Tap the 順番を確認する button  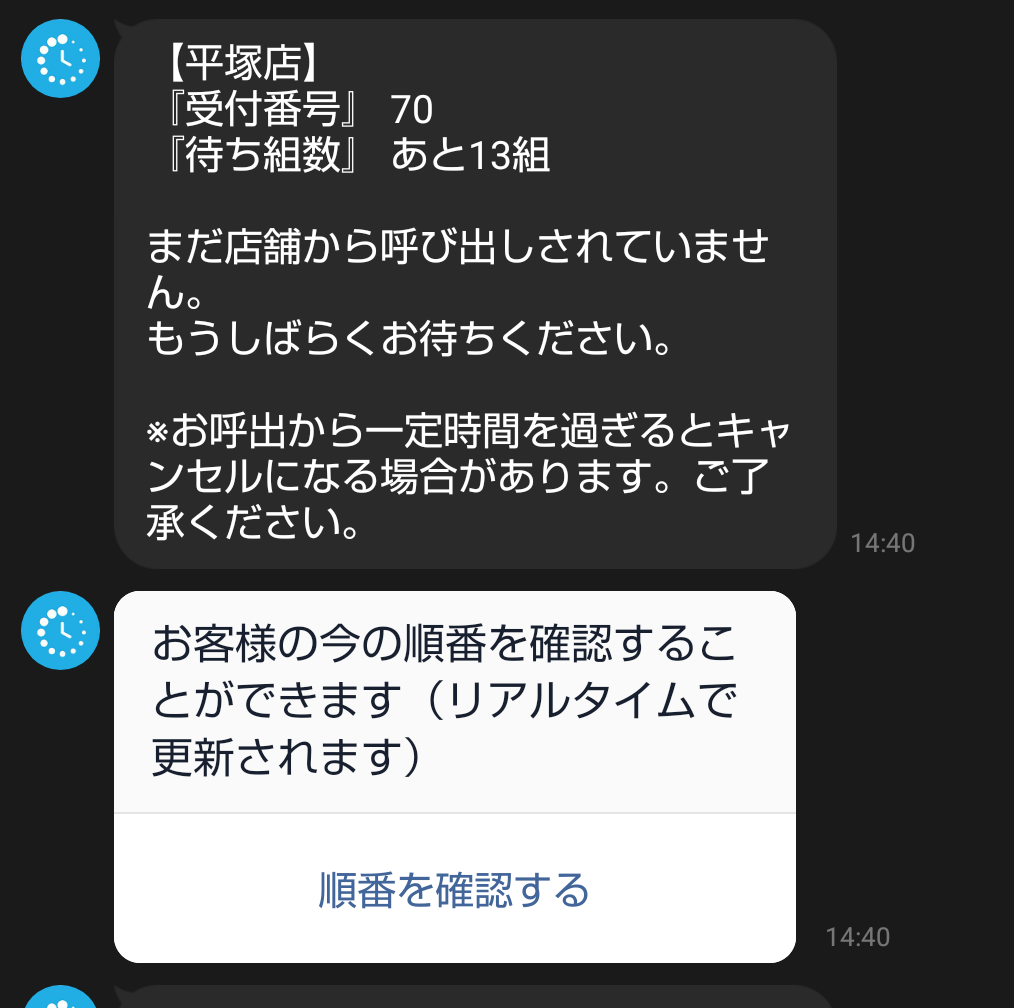(x=454, y=889)
